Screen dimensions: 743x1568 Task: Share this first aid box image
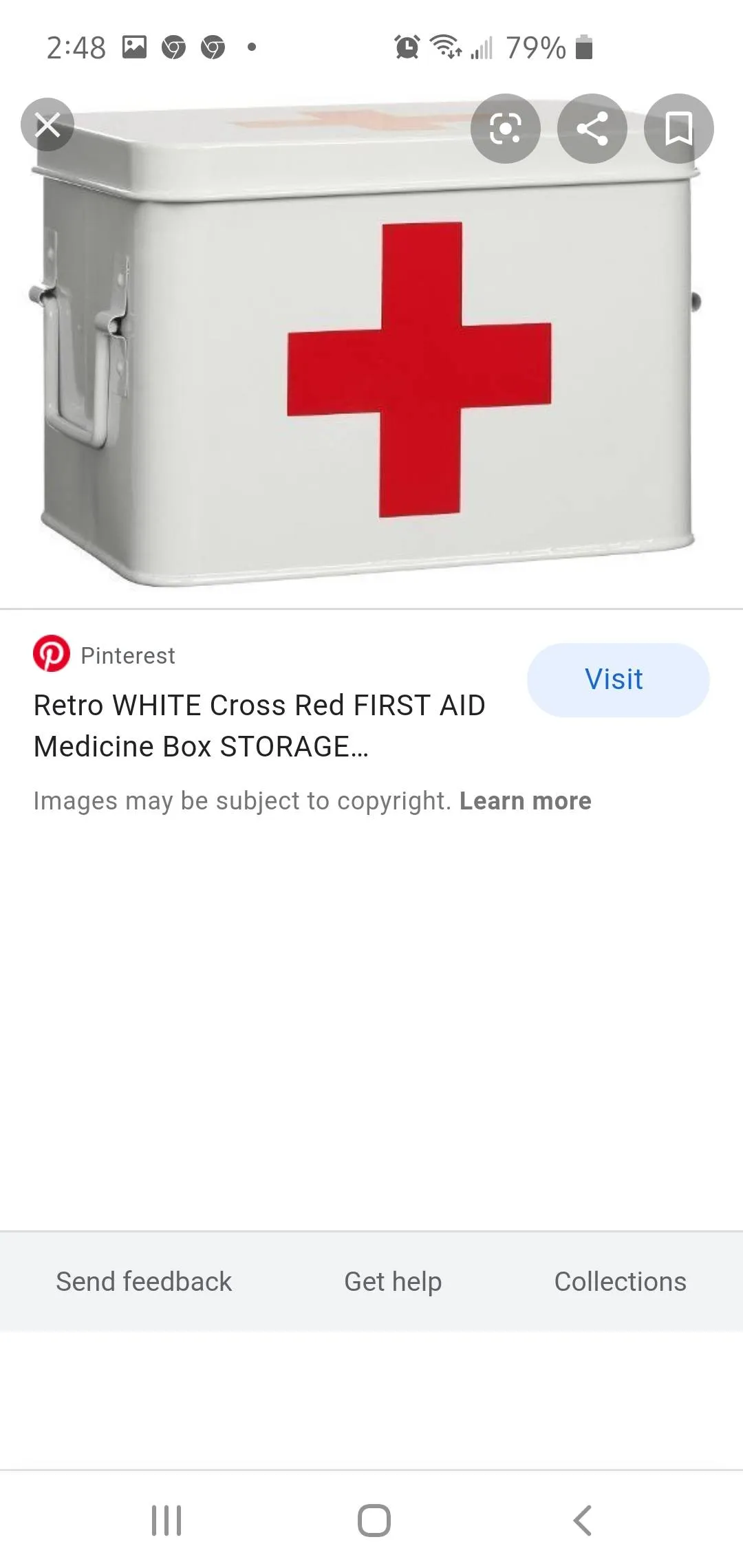point(592,129)
